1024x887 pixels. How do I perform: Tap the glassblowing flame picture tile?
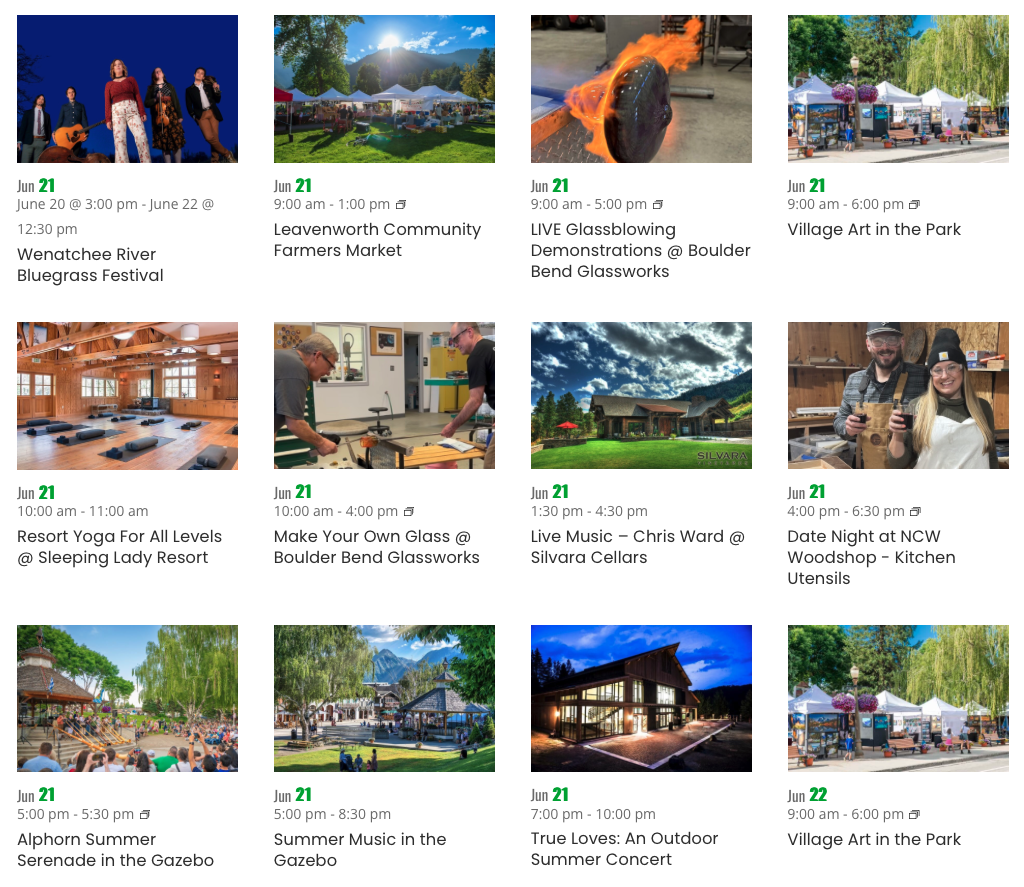pyautogui.click(x=641, y=89)
